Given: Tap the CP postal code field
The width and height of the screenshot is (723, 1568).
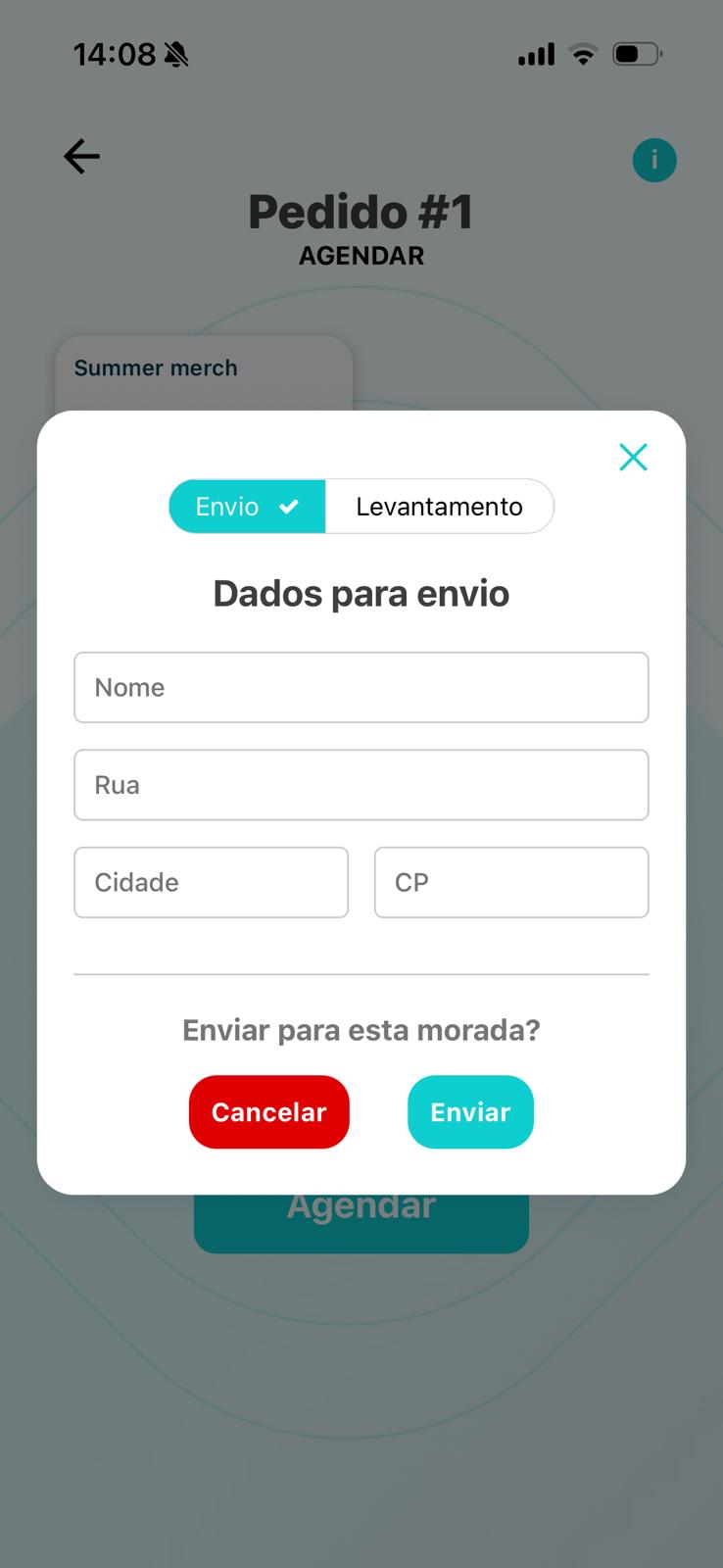Looking at the screenshot, I should tap(510, 882).
